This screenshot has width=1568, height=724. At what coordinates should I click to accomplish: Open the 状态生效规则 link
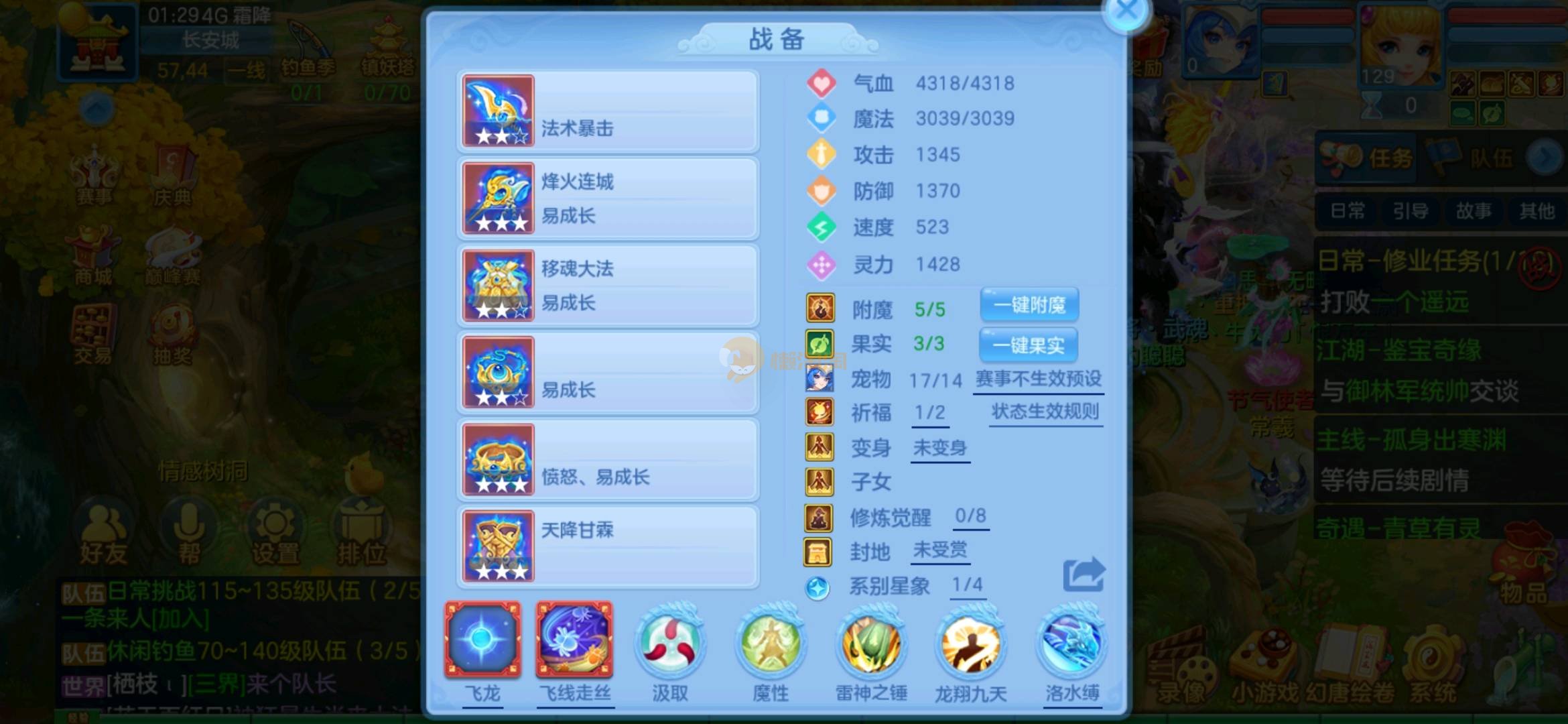[1045, 412]
